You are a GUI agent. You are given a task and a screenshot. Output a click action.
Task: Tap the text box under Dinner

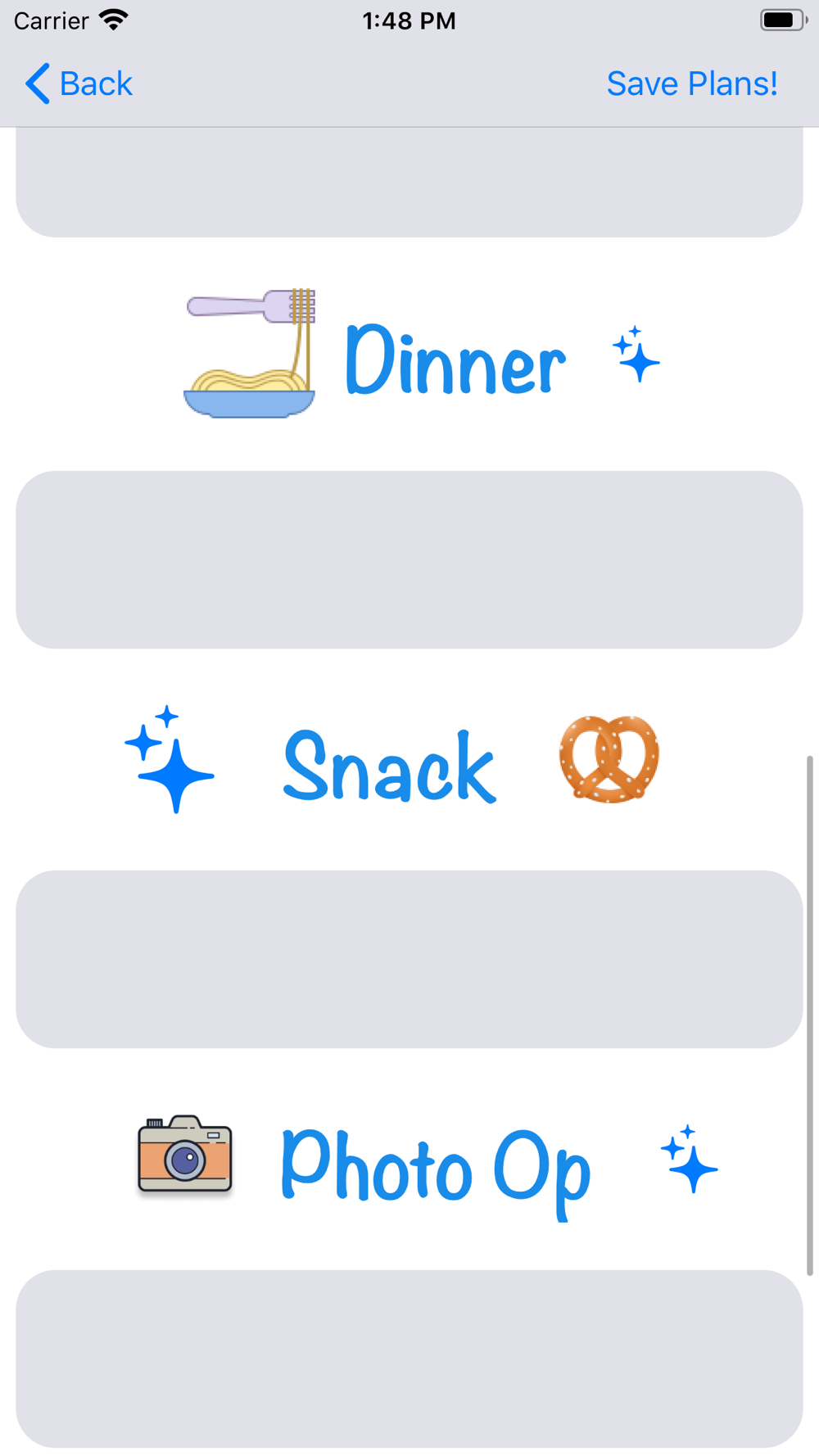tap(409, 559)
